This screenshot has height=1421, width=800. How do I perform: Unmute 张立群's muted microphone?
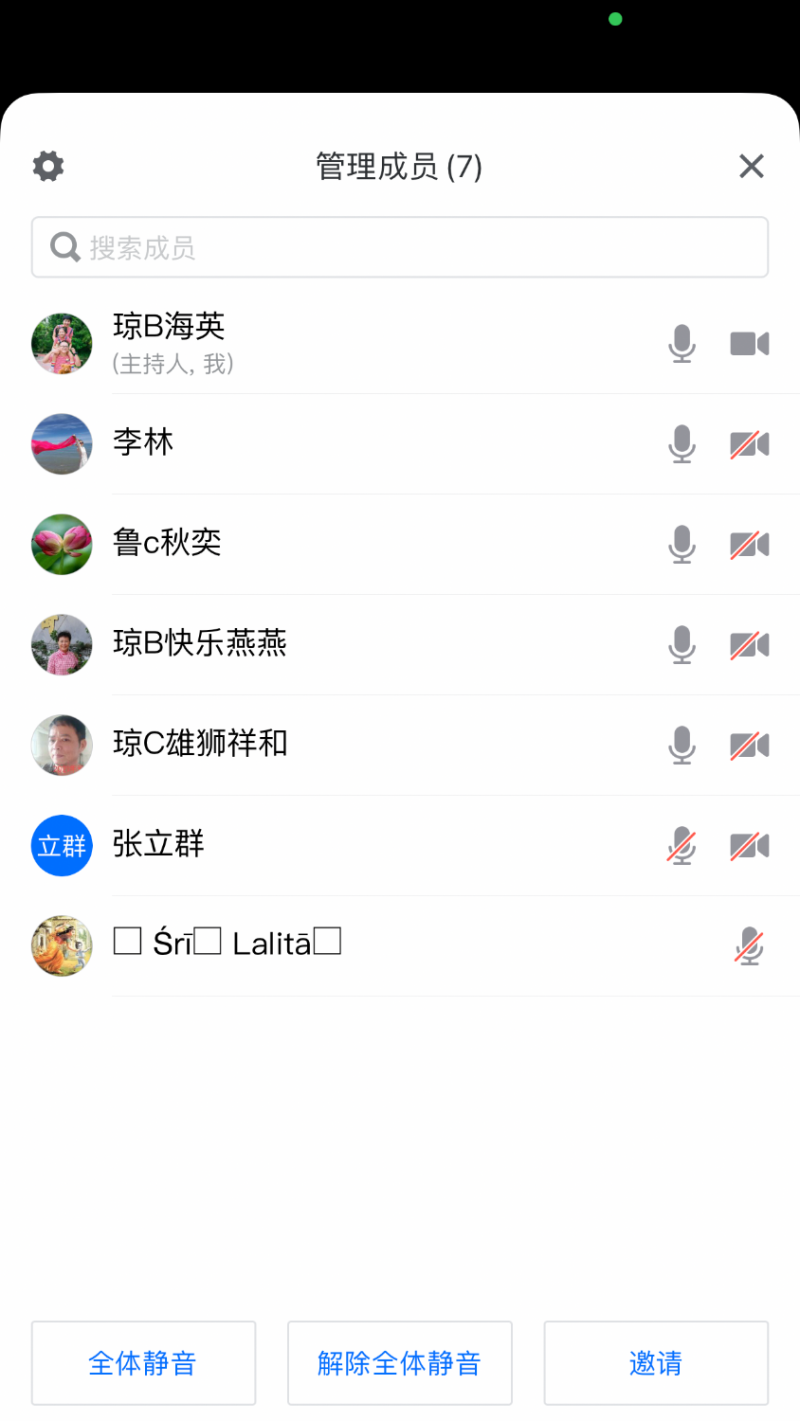pyautogui.click(x=682, y=845)
